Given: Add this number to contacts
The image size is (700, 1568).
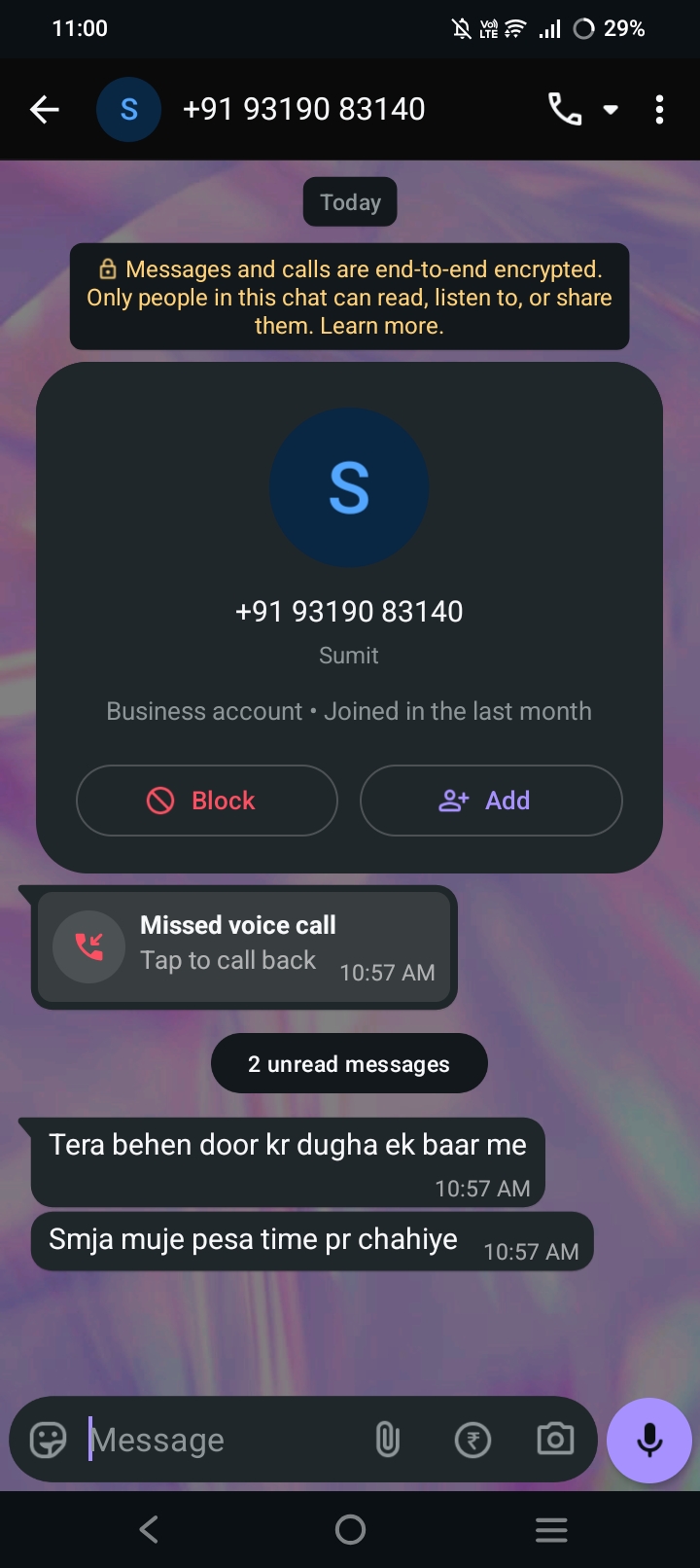Looking at the screenshot, I should point(490,801).
